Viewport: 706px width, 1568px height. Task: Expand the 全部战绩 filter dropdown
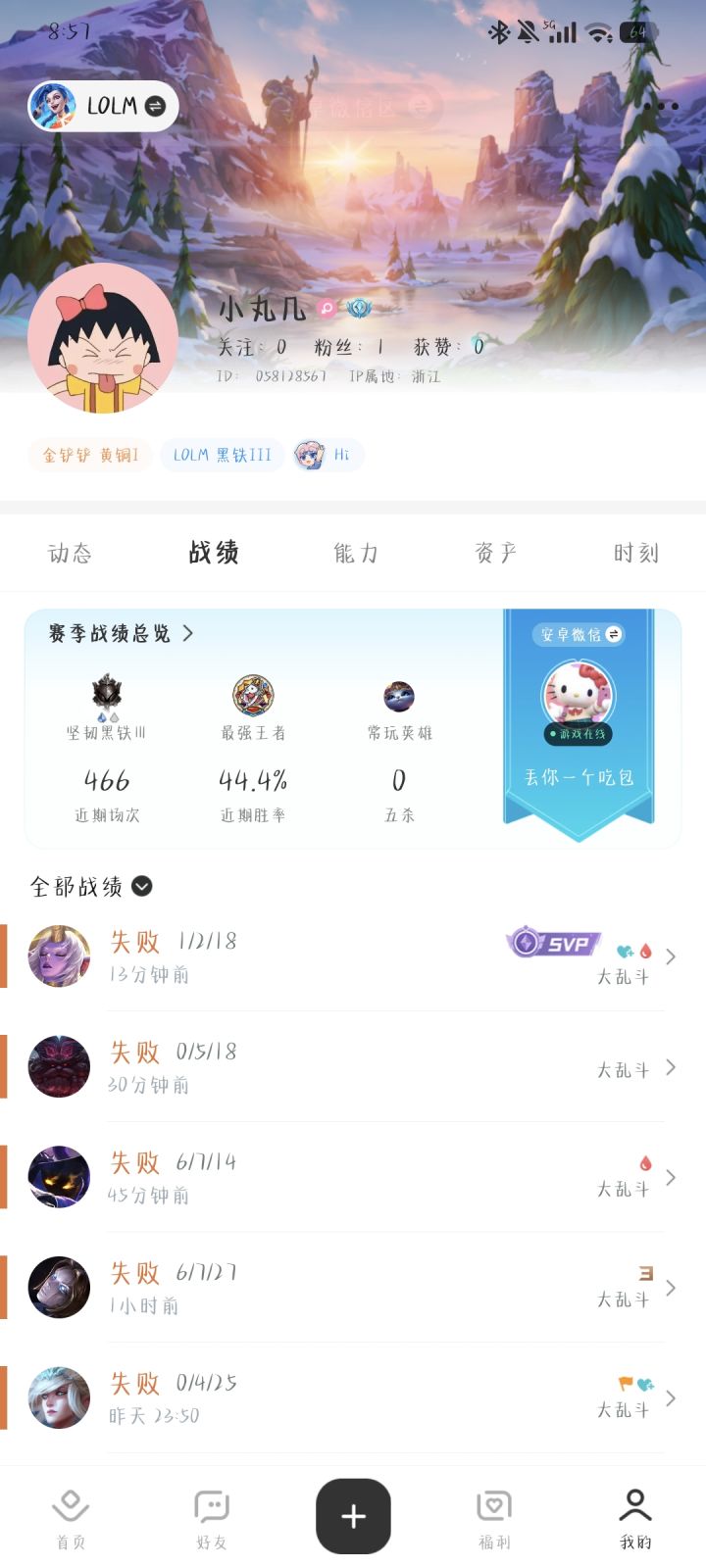point(142,886)
